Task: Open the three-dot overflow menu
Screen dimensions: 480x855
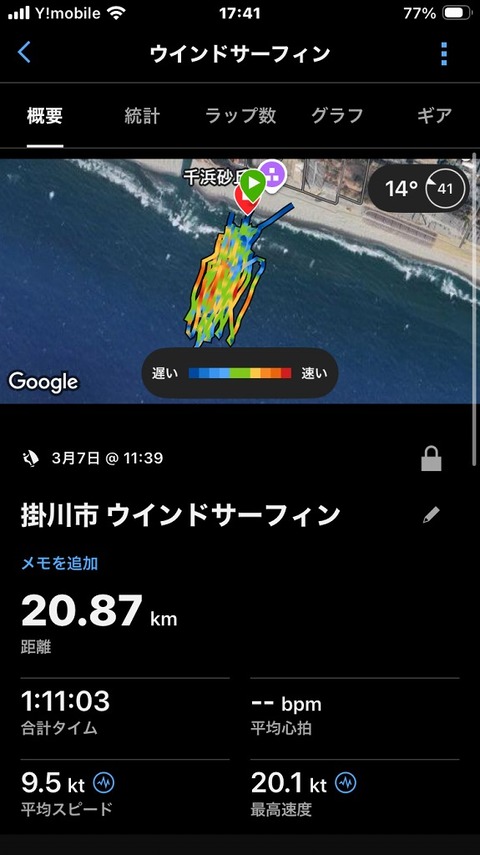Action: tap(443, 53)
